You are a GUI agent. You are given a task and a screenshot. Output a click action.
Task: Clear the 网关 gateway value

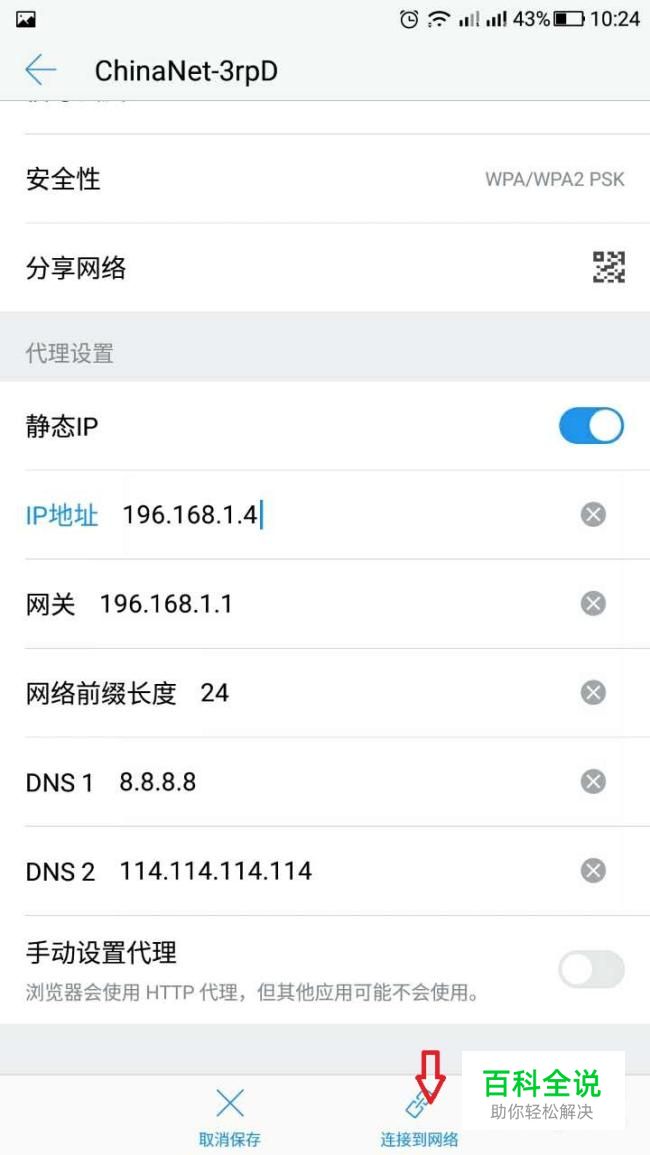pyautogui.click(x=593, y=604)
